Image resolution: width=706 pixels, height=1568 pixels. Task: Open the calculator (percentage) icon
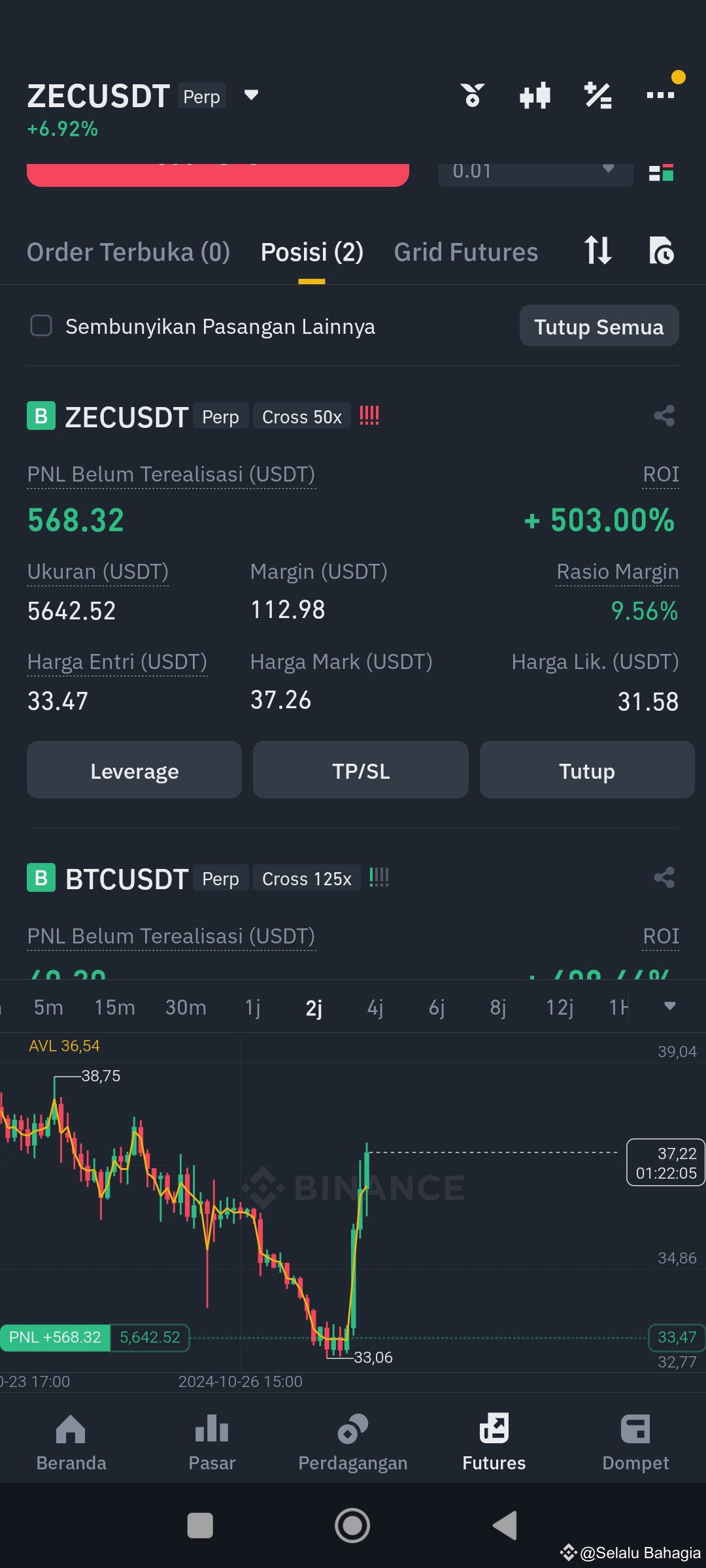[x=597, y=95]
